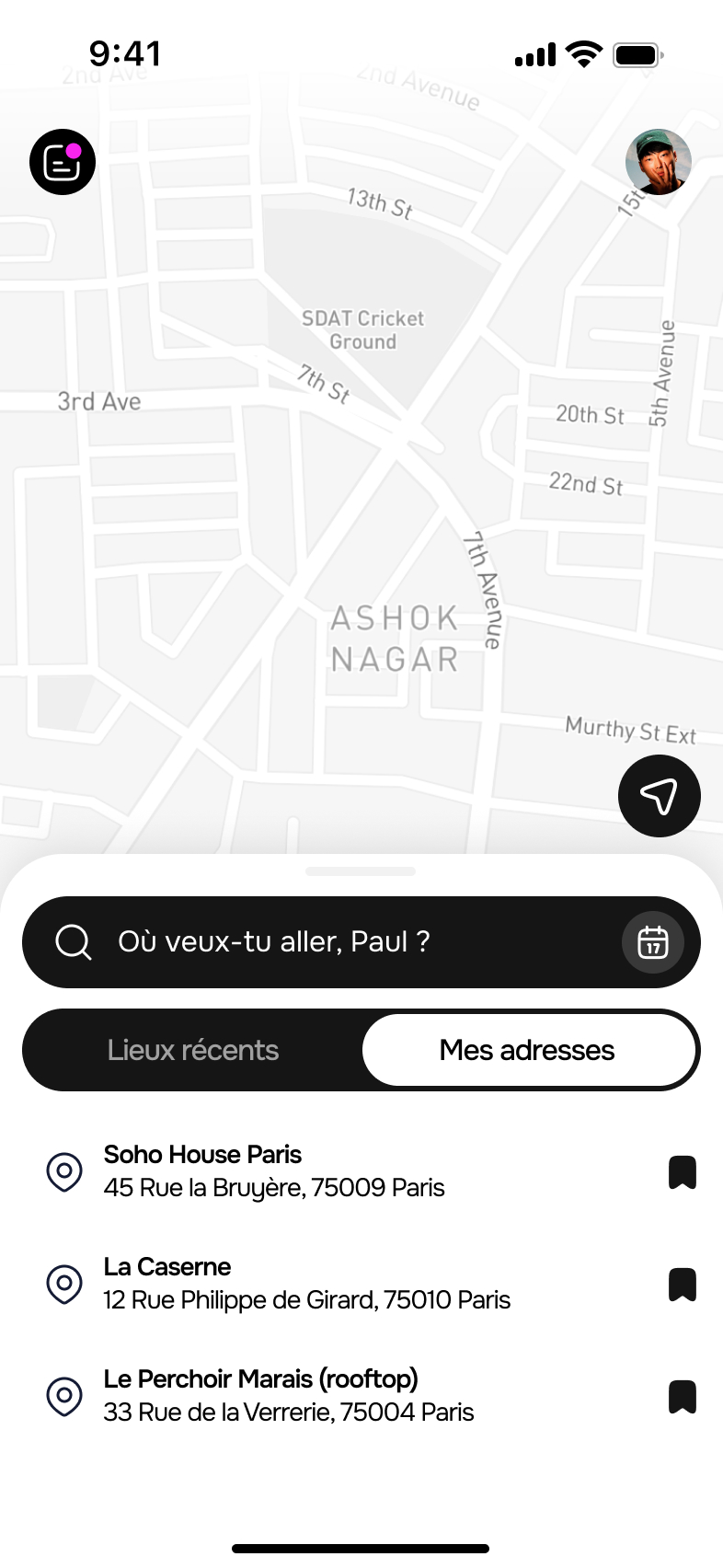Image resolution: width=723 pixels, height=1568 pixels.
Task: Tap the bottom sheet drag handle
Action: point(361,870)
